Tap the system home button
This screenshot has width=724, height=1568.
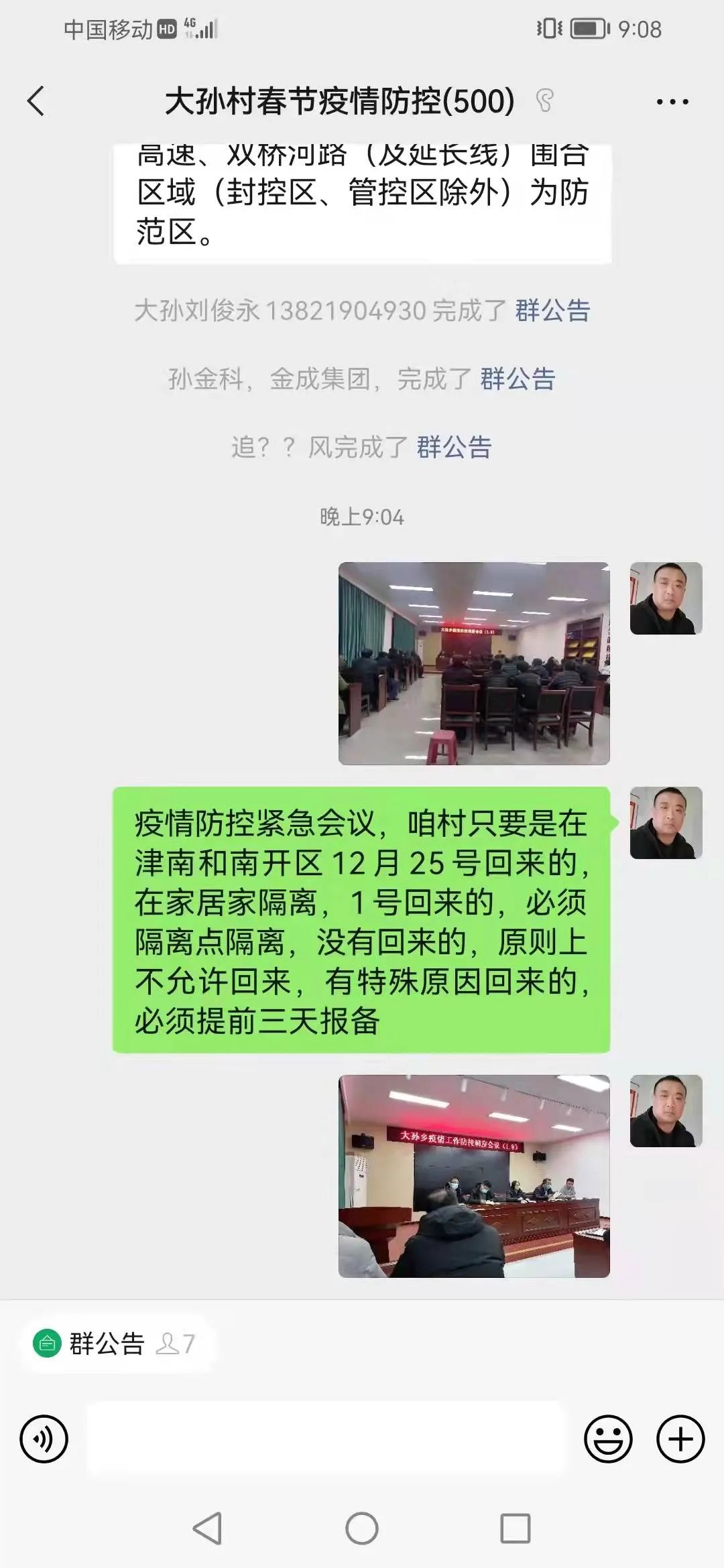(362, 1529)
